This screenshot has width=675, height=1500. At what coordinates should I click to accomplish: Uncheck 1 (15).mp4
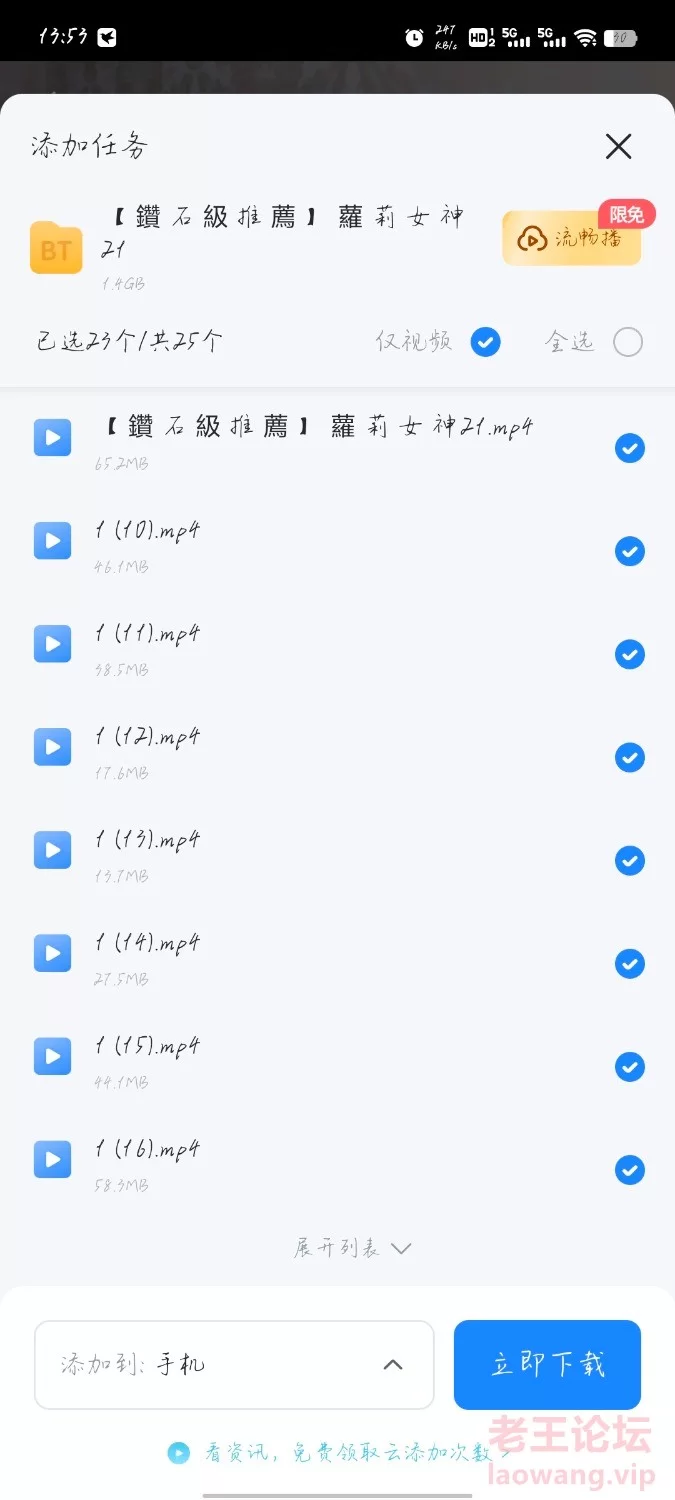pyautogui.click(x=630, y=1067)
